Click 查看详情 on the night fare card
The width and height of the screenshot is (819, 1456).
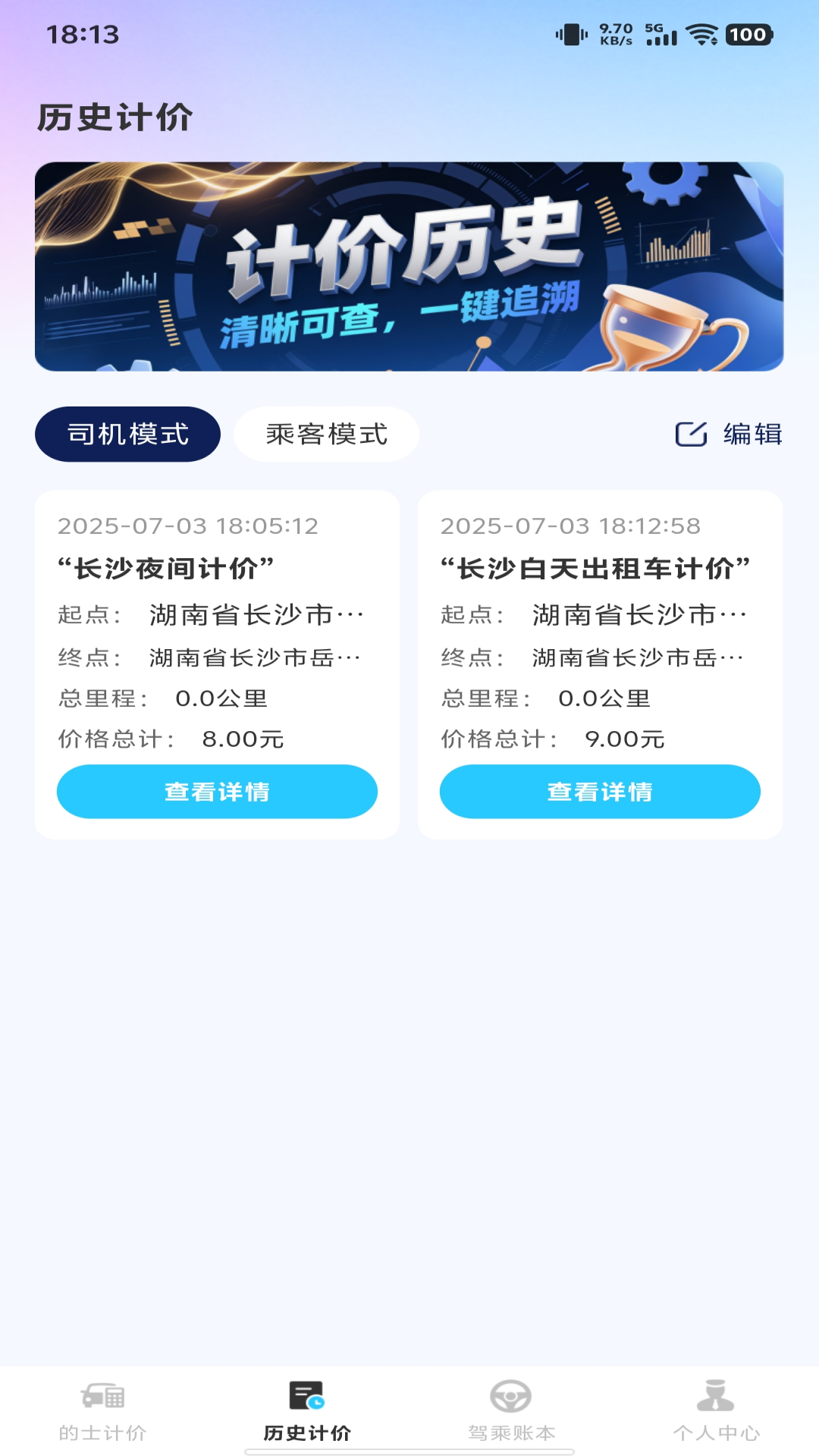(x=218, y=791)
